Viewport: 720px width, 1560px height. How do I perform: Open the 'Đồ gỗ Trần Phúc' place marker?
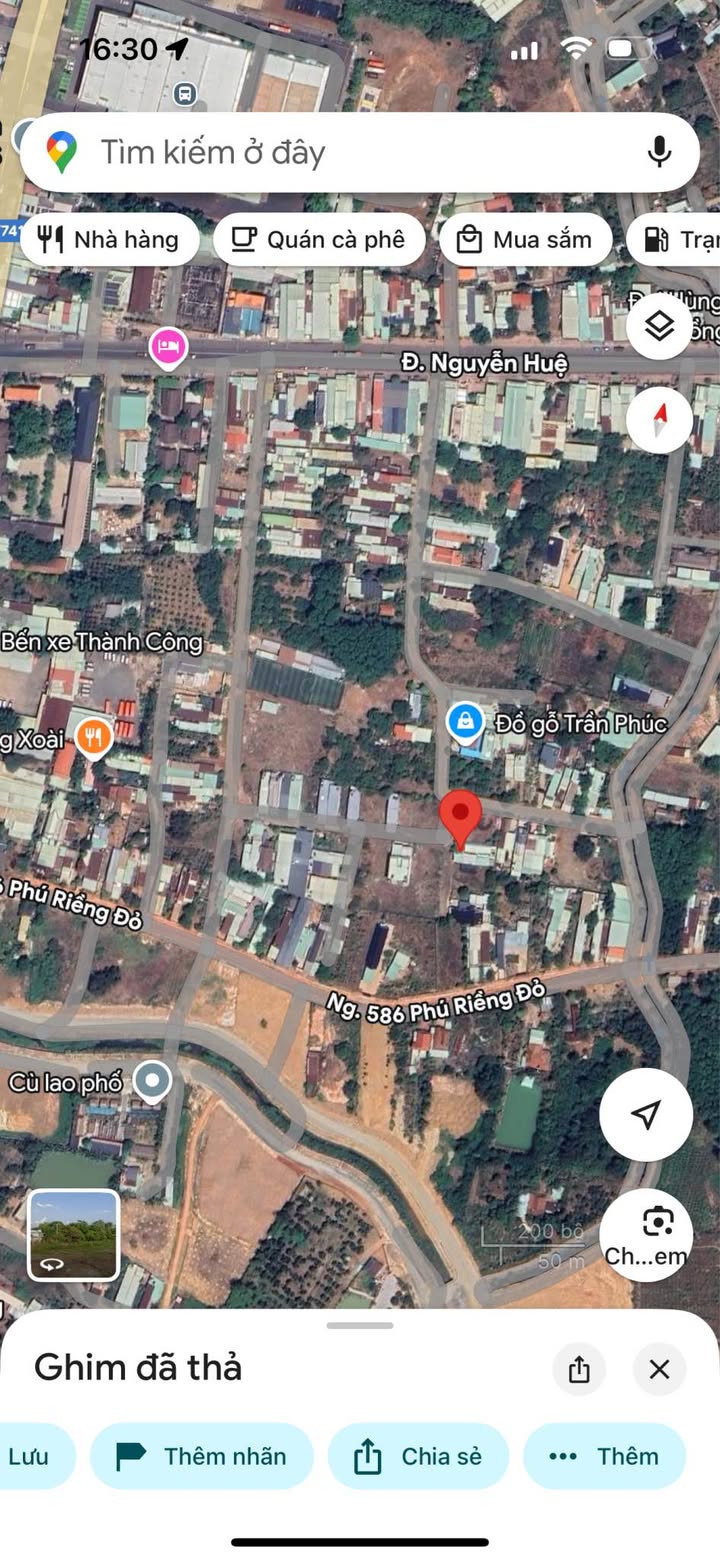tap(465, 722)
